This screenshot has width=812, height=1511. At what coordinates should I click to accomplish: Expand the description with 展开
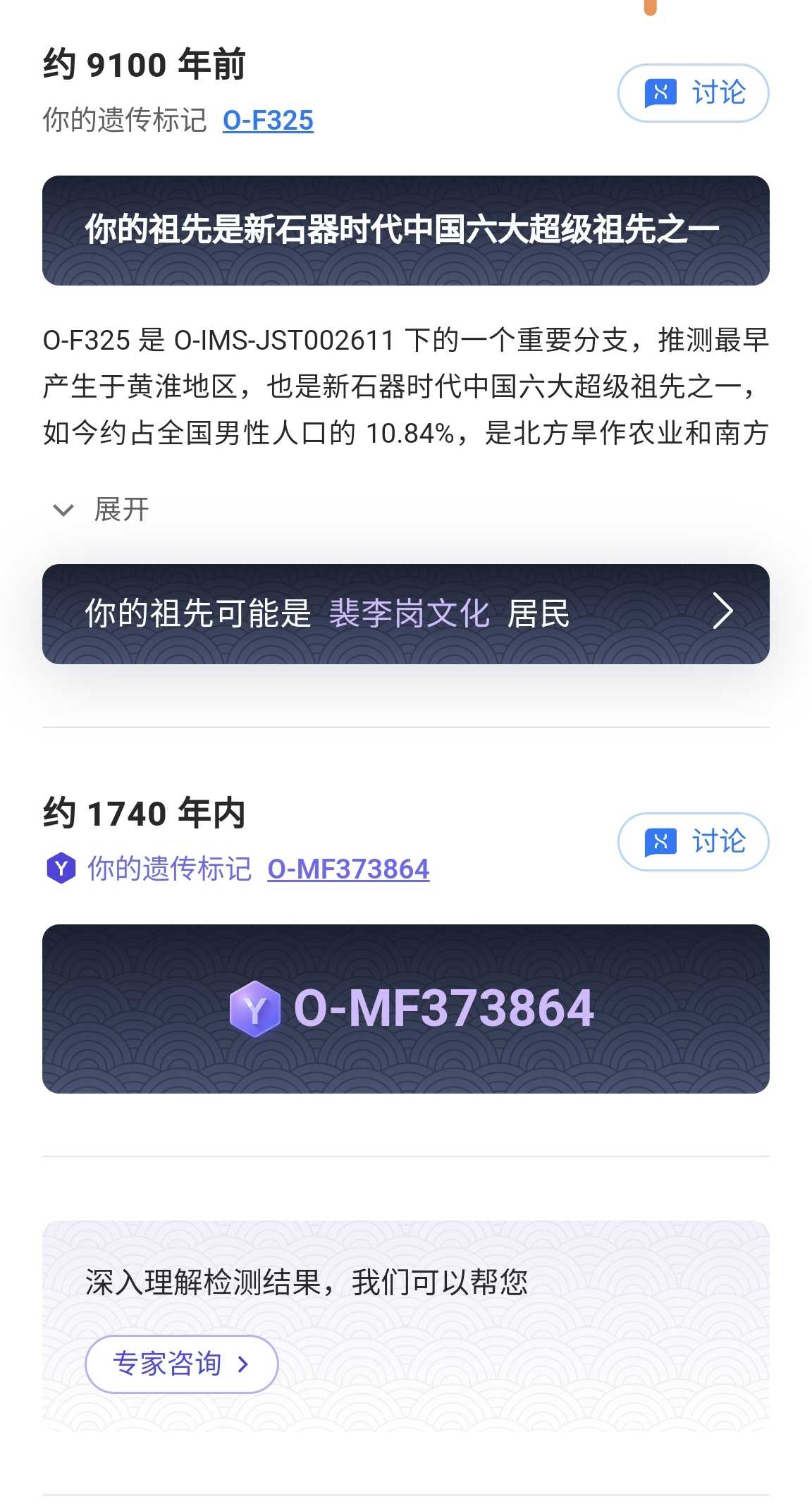click(101, 509)
